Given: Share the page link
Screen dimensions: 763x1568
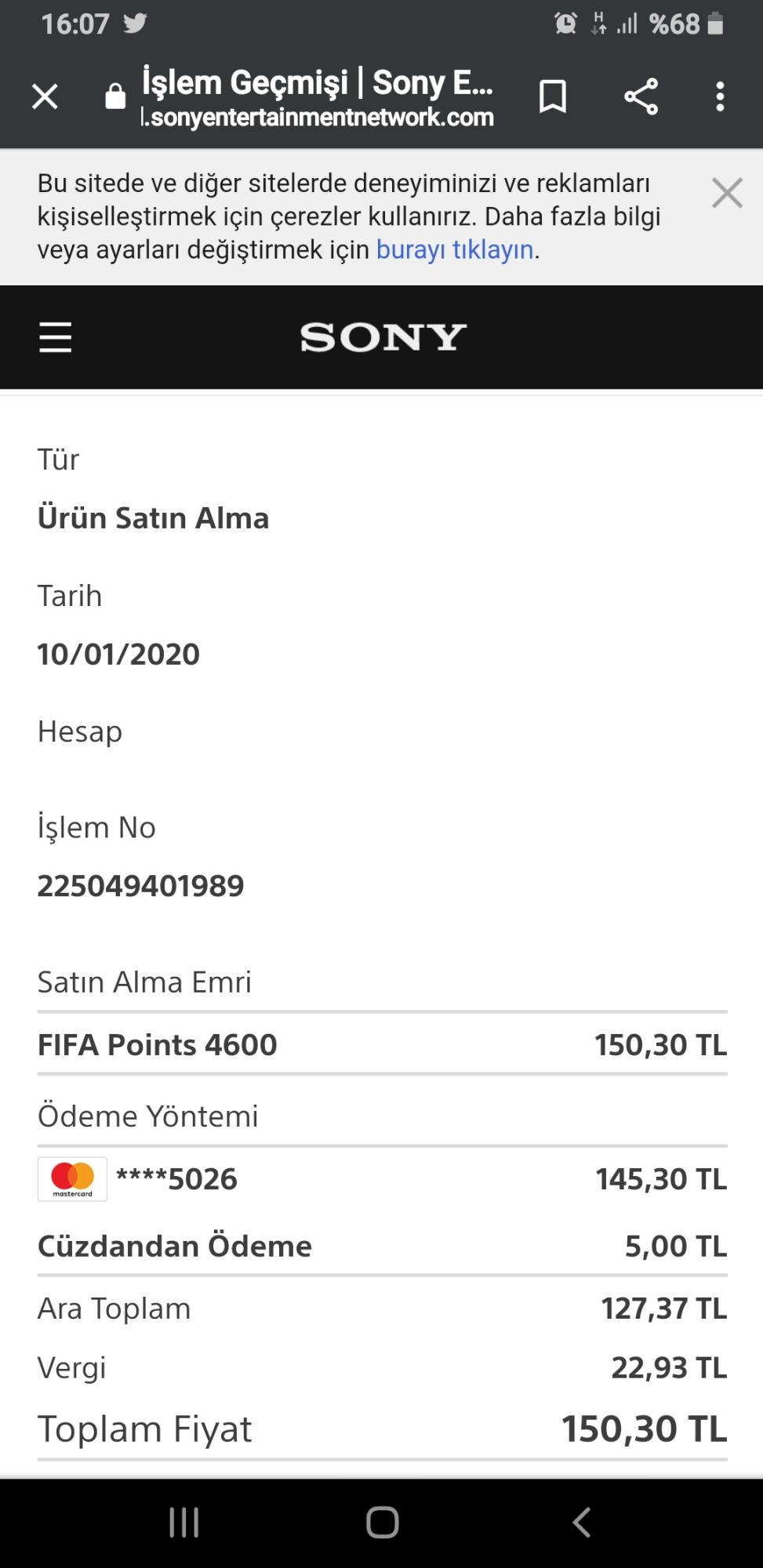Looking at the screenshot, I should [641, 97].
